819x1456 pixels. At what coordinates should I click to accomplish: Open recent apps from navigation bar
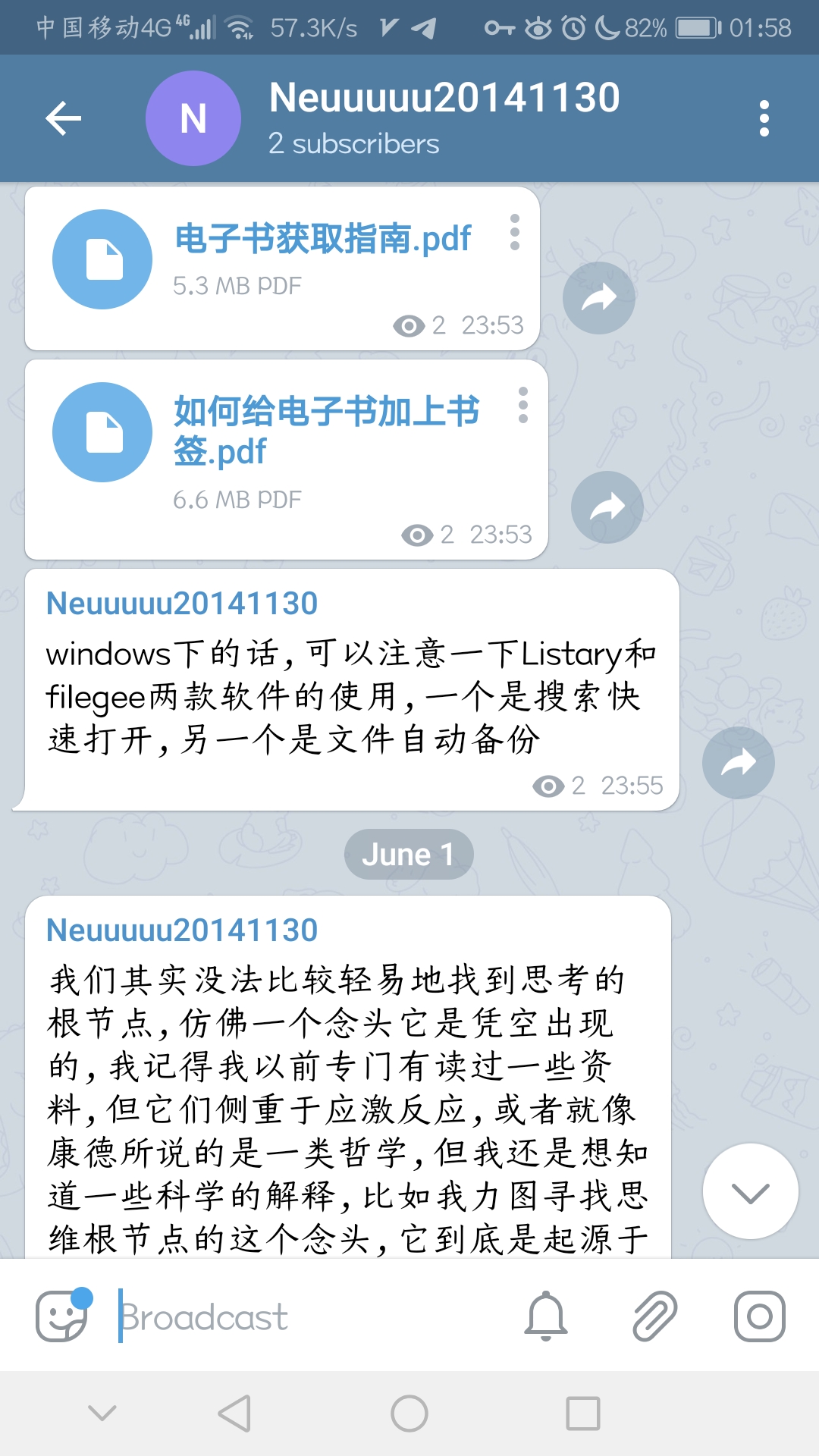coord(582,1414)
